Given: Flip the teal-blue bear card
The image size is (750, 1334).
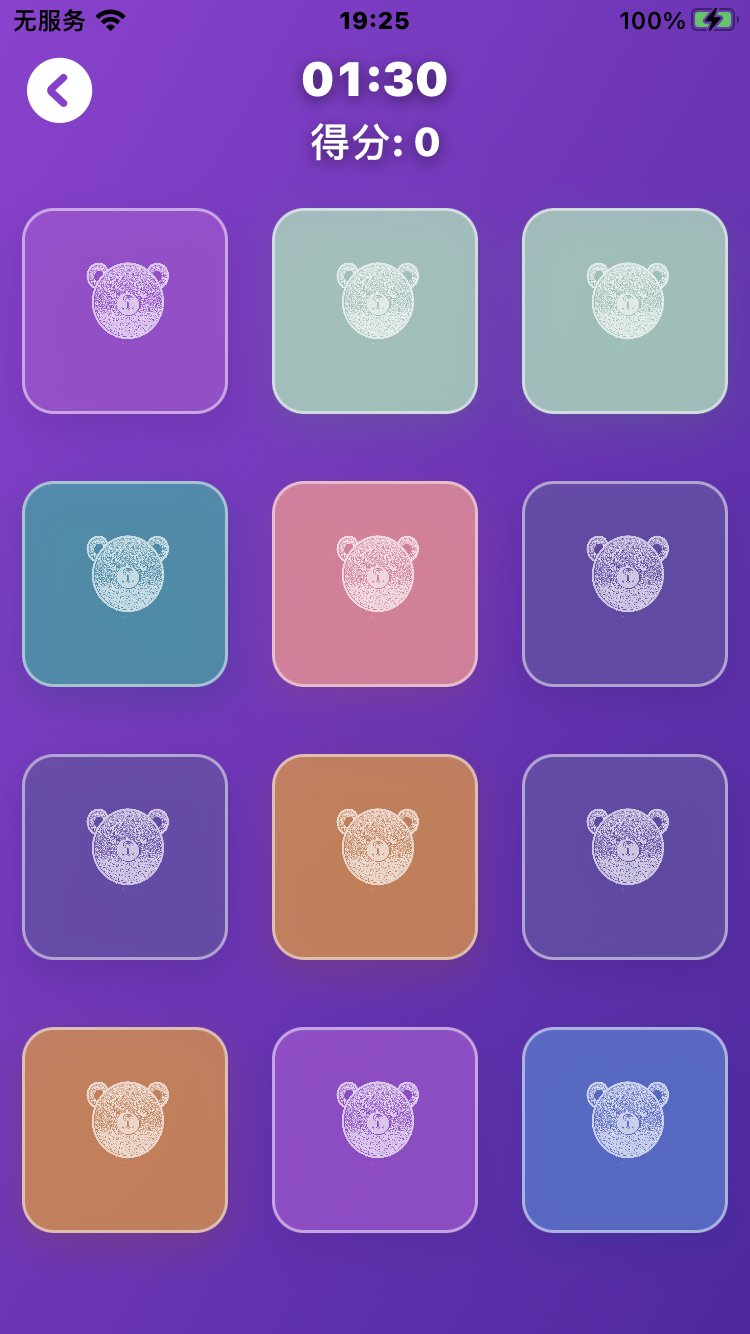Looking at the screenshot, I should [125, 584].
